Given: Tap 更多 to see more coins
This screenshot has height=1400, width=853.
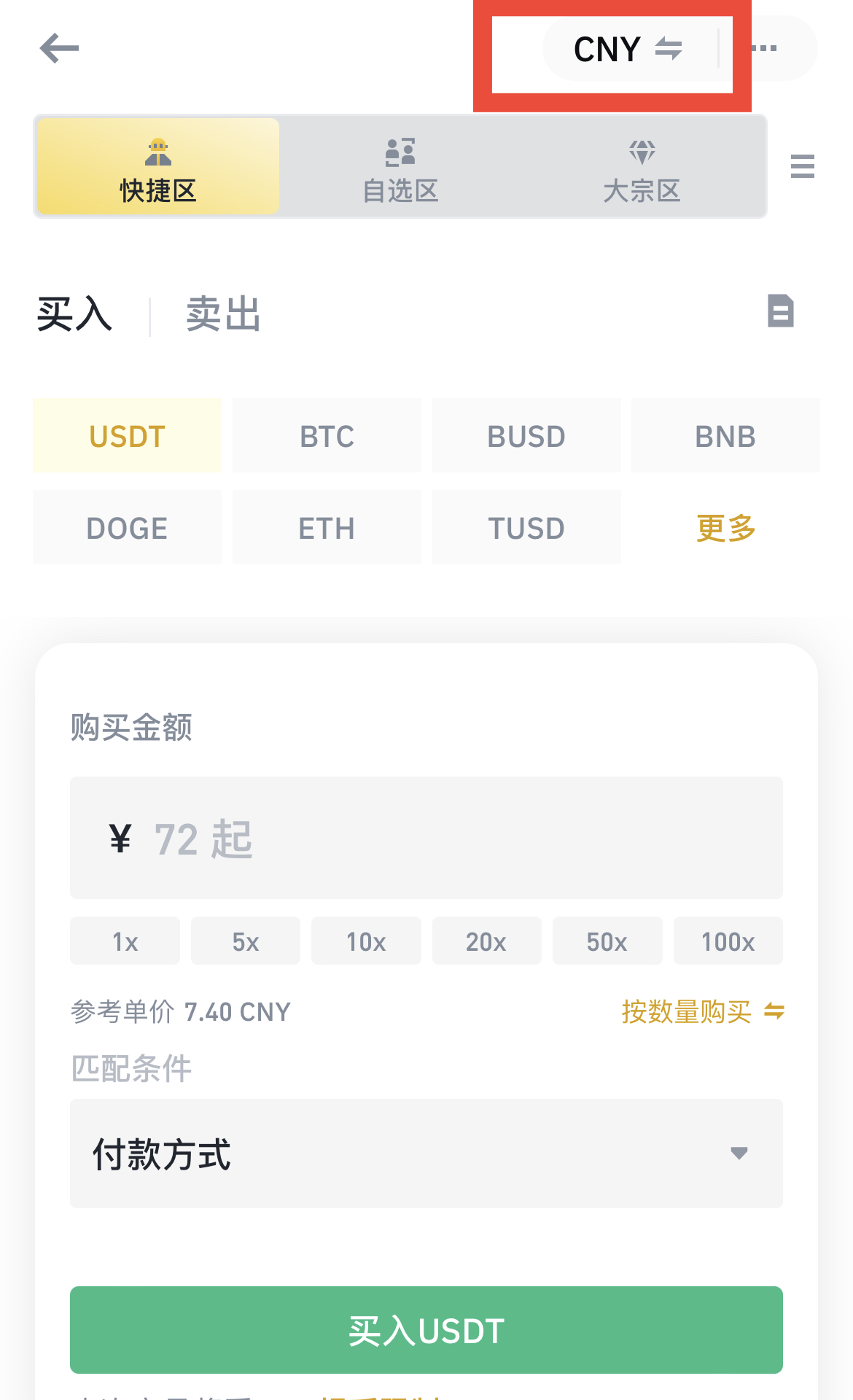Looking at the screenshot, I should tap(725, 527).
